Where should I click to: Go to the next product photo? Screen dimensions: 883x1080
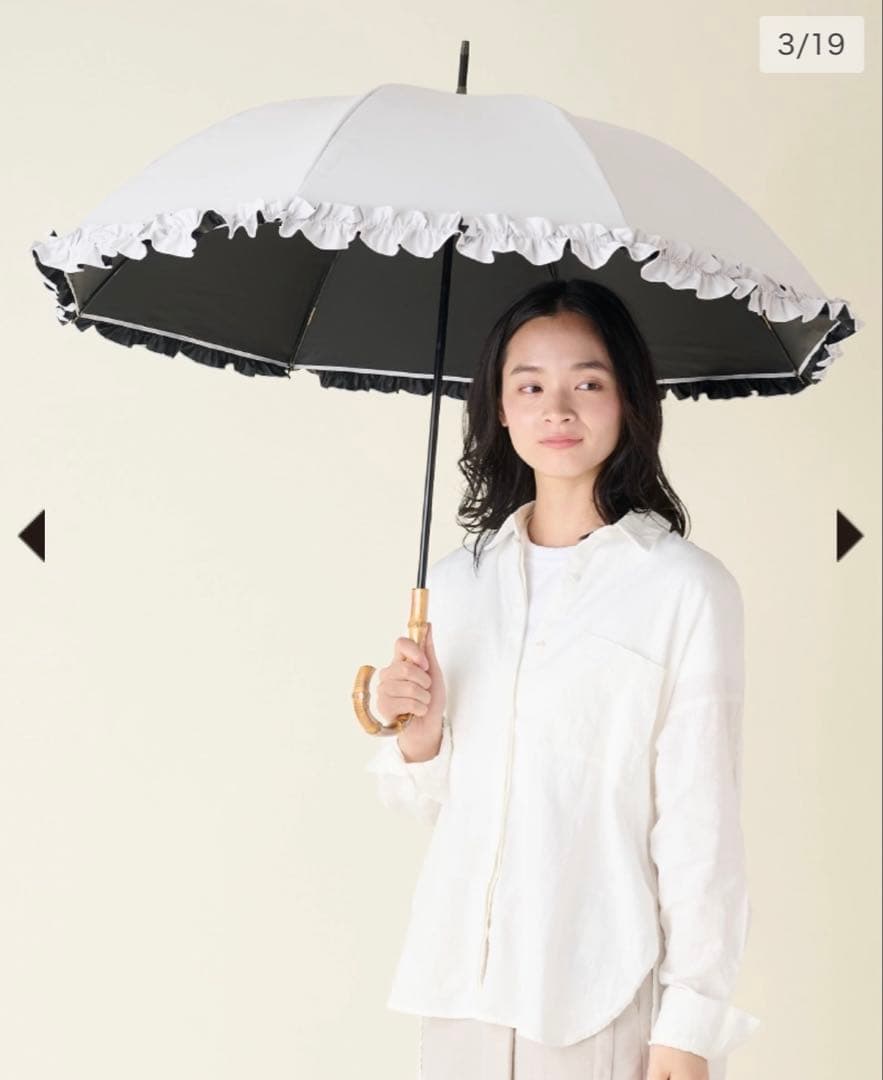pos(849,535)
